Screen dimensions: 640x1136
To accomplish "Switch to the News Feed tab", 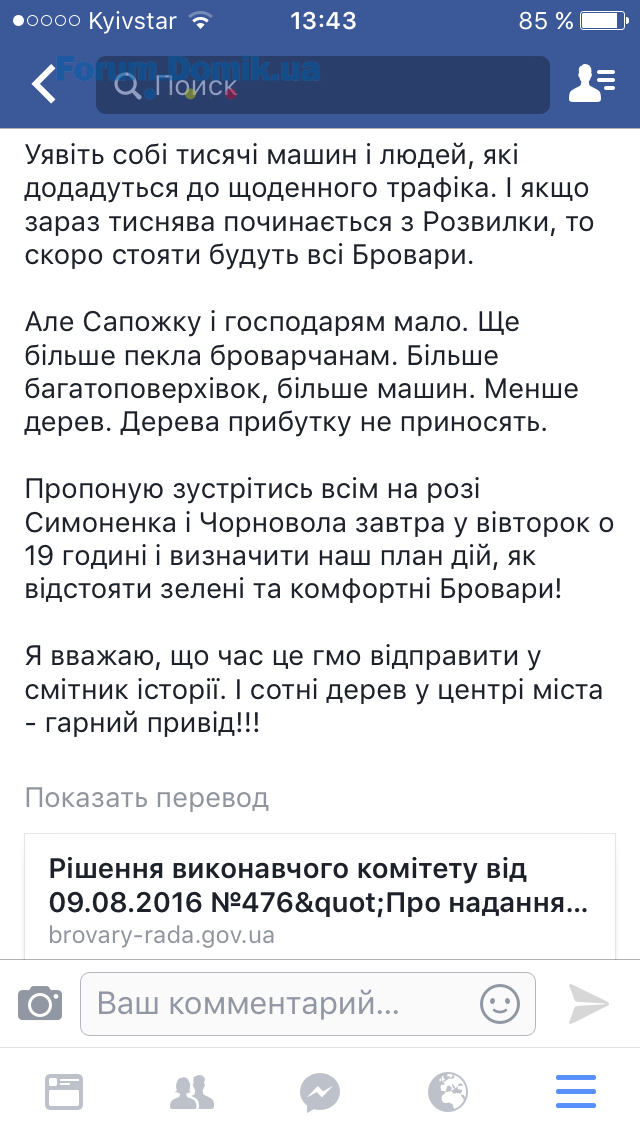I will point(64,1092).
